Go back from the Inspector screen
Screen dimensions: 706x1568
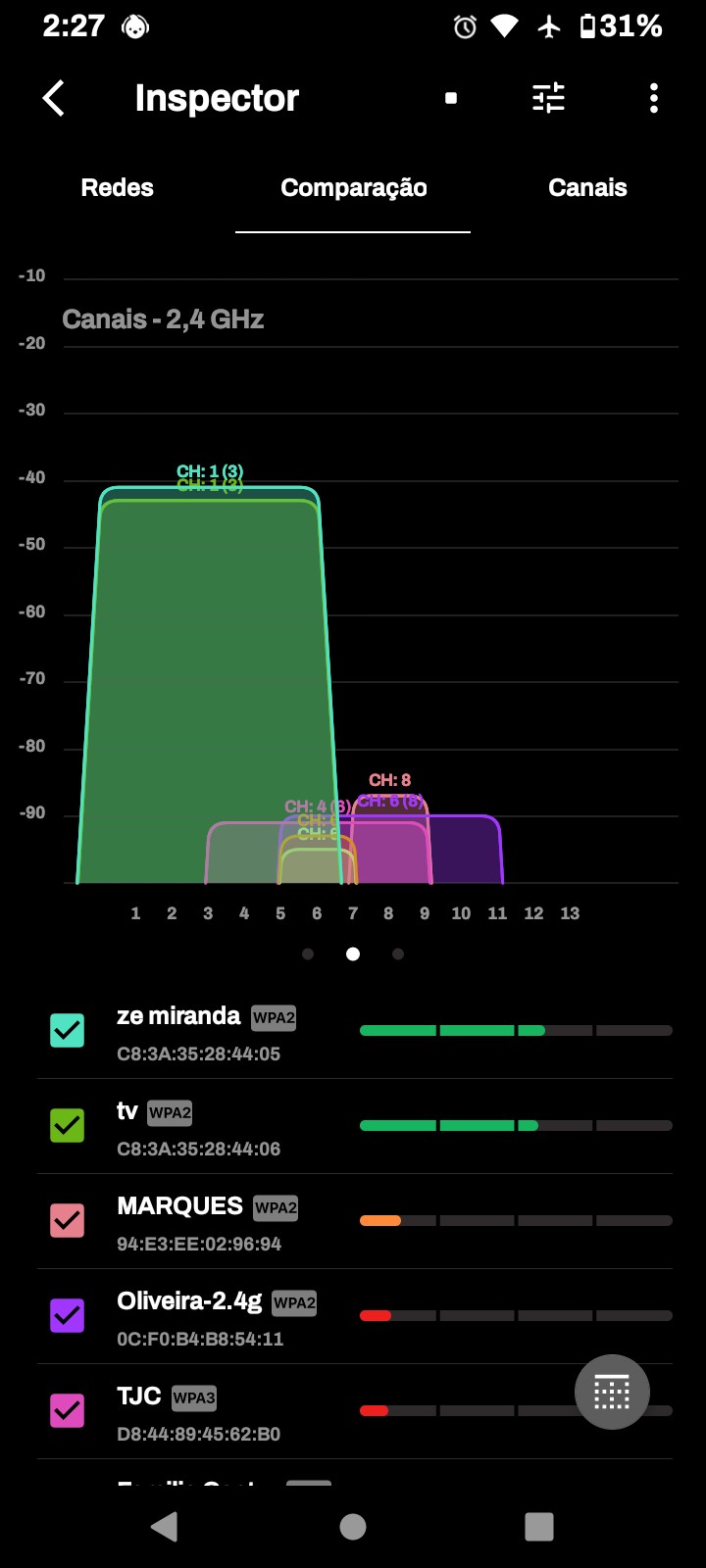(54, 98)
